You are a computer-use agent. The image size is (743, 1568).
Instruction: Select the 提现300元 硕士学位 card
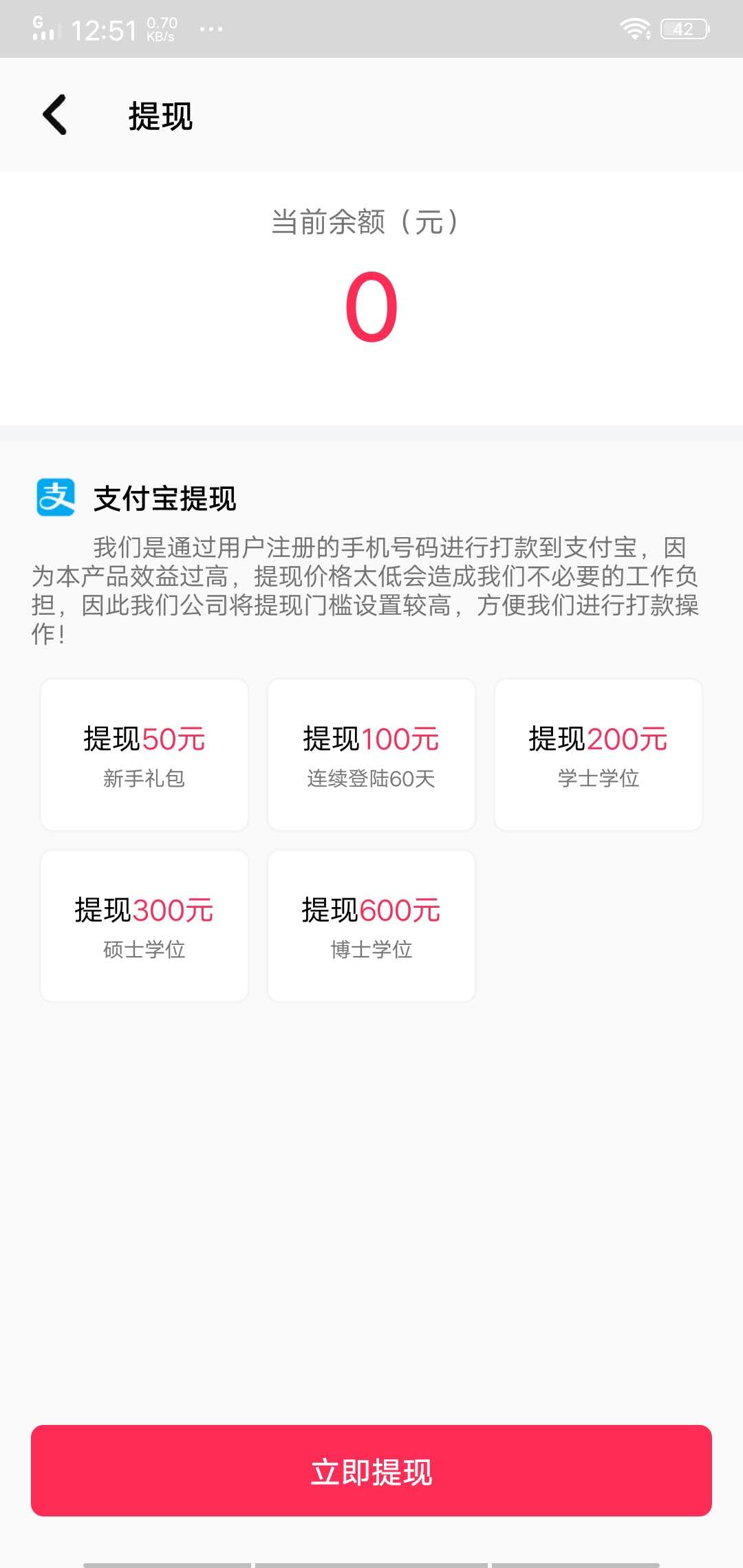click(x=144, y=925)
